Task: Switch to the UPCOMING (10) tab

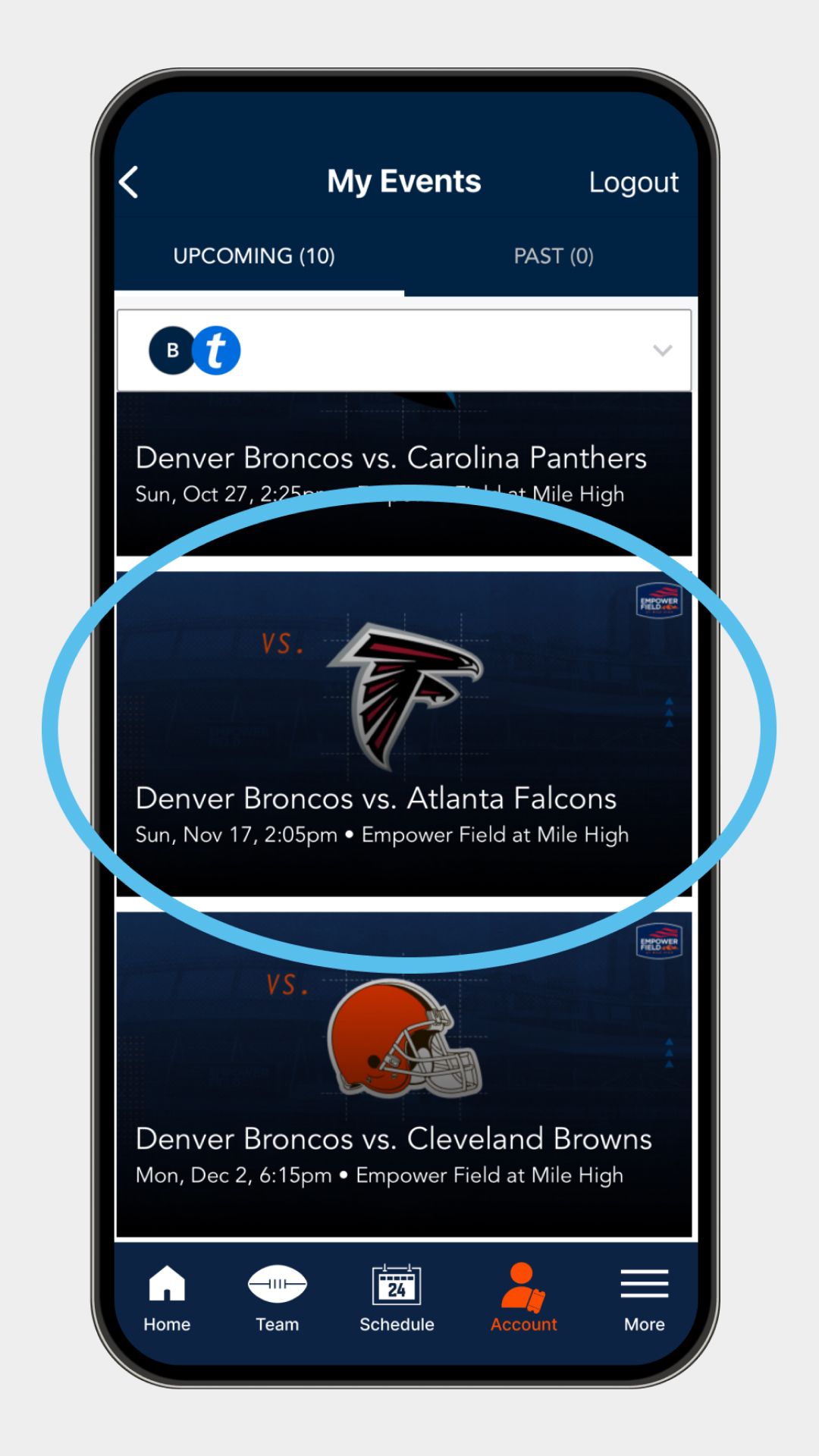Action: [256, 256]
